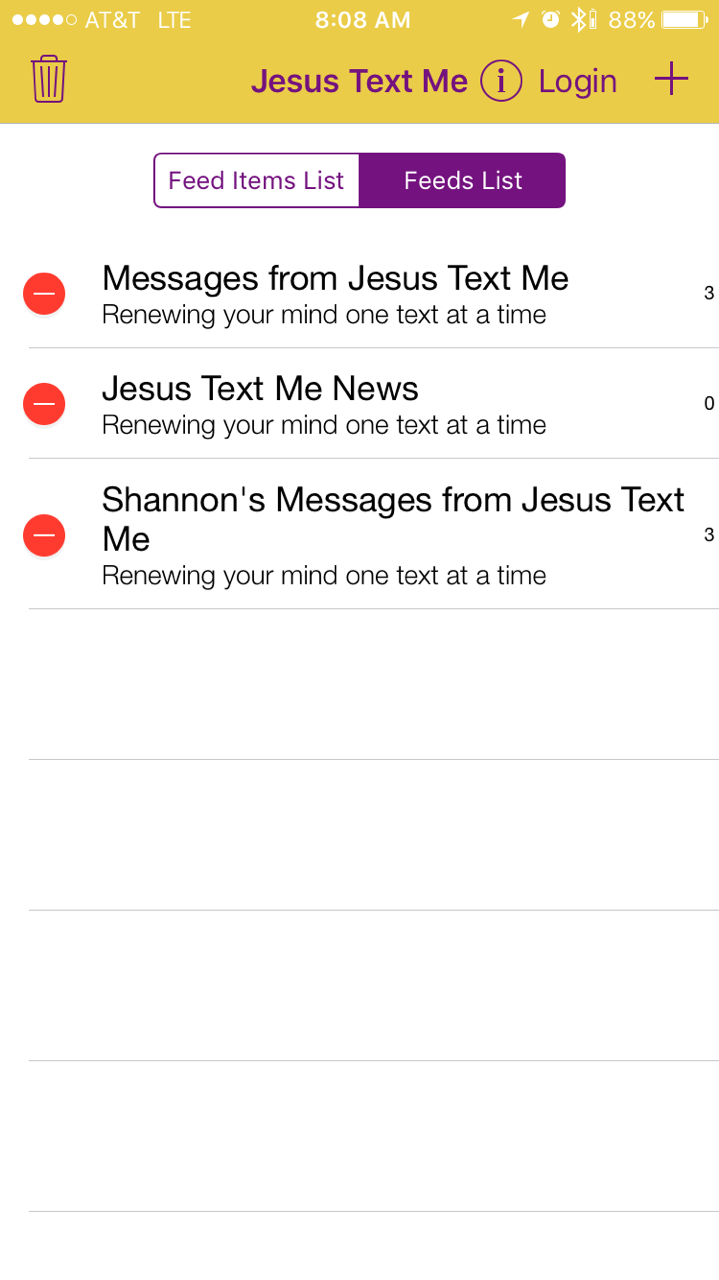Open the Jesus Text Me News feed
The width and height of the screenshot is (719, 1280).
tap(374, 404)
